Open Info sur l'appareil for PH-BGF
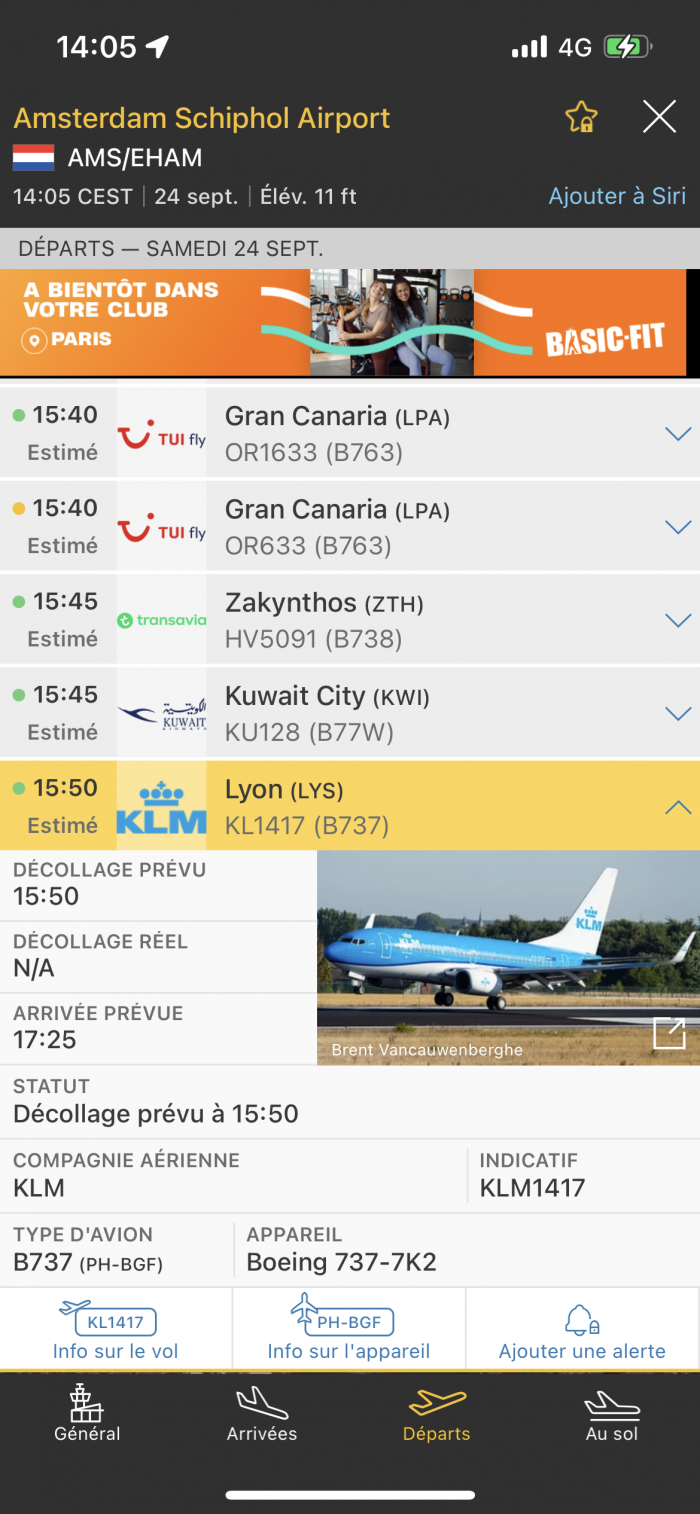The width and height of the screenshot is (700, 1514). 348,1330
